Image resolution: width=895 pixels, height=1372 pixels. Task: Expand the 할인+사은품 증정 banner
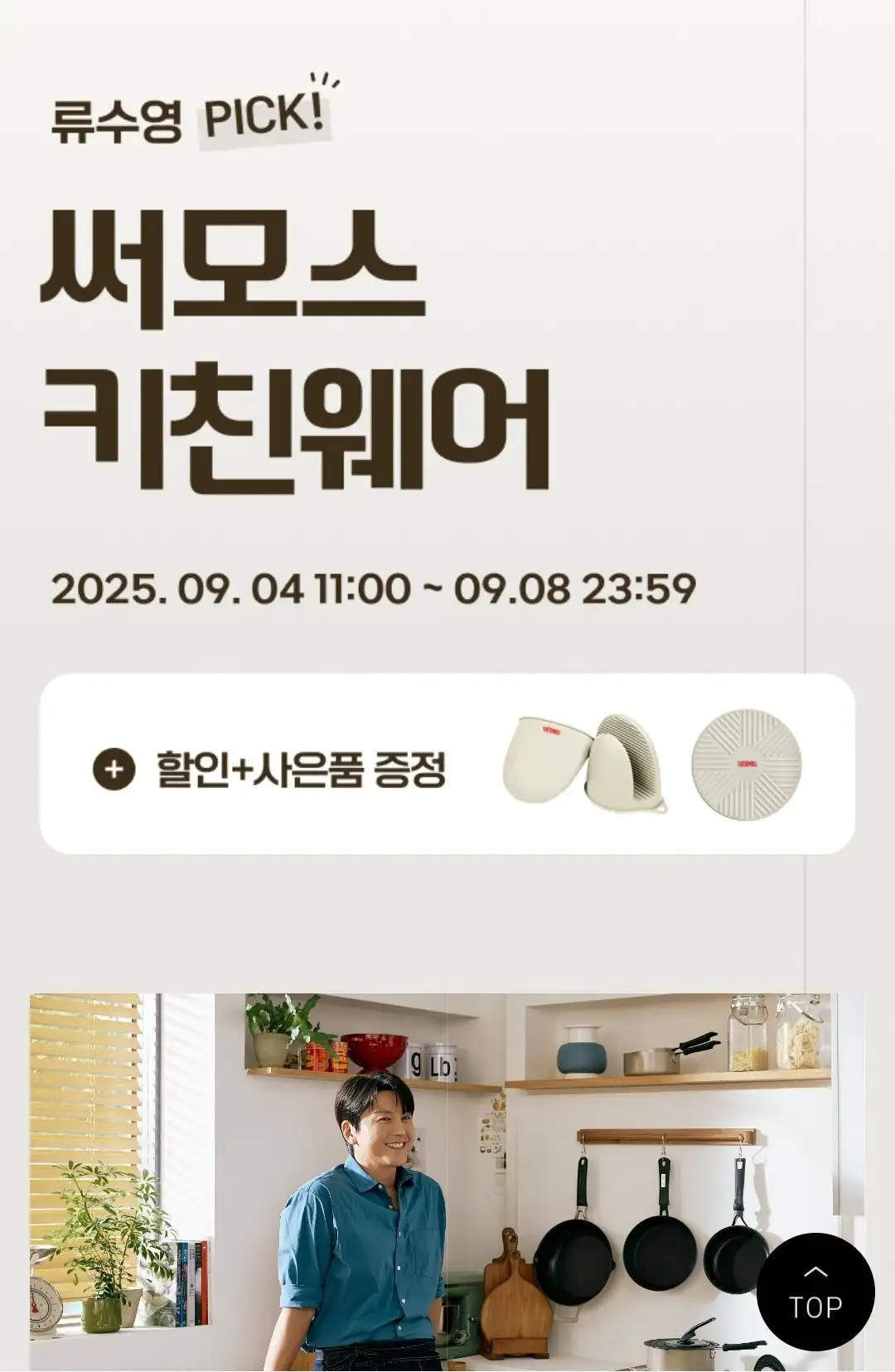click(114, 769)
